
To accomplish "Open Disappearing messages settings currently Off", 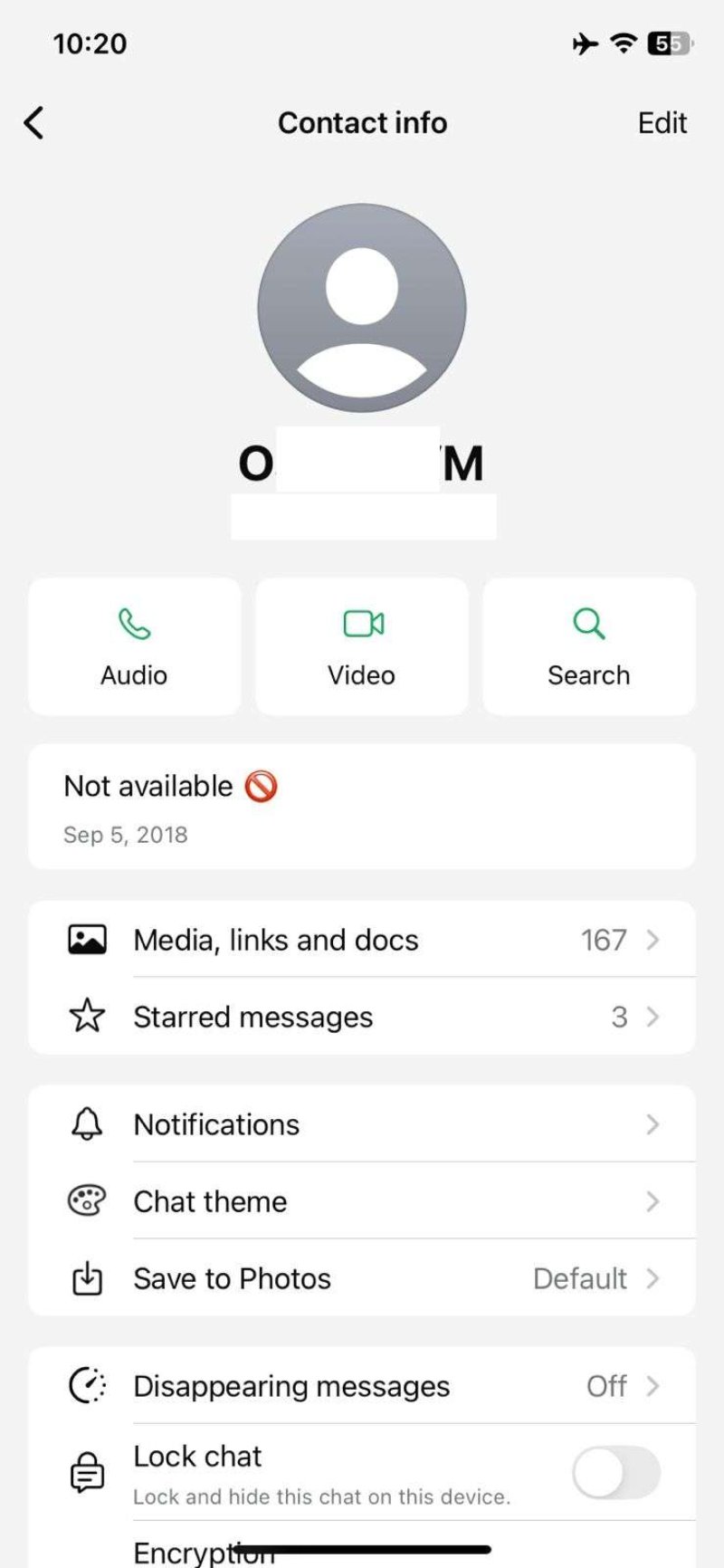I will 362,1386.
